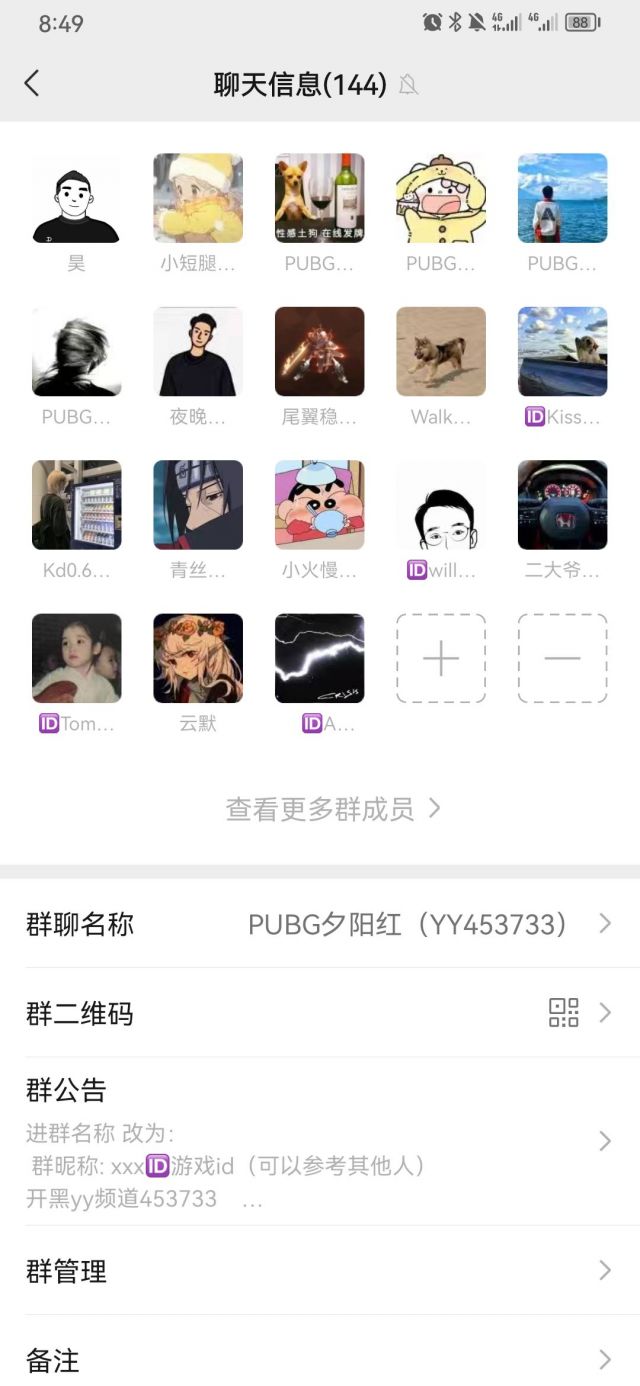Open member 云默's profile

tap(198, 658)
